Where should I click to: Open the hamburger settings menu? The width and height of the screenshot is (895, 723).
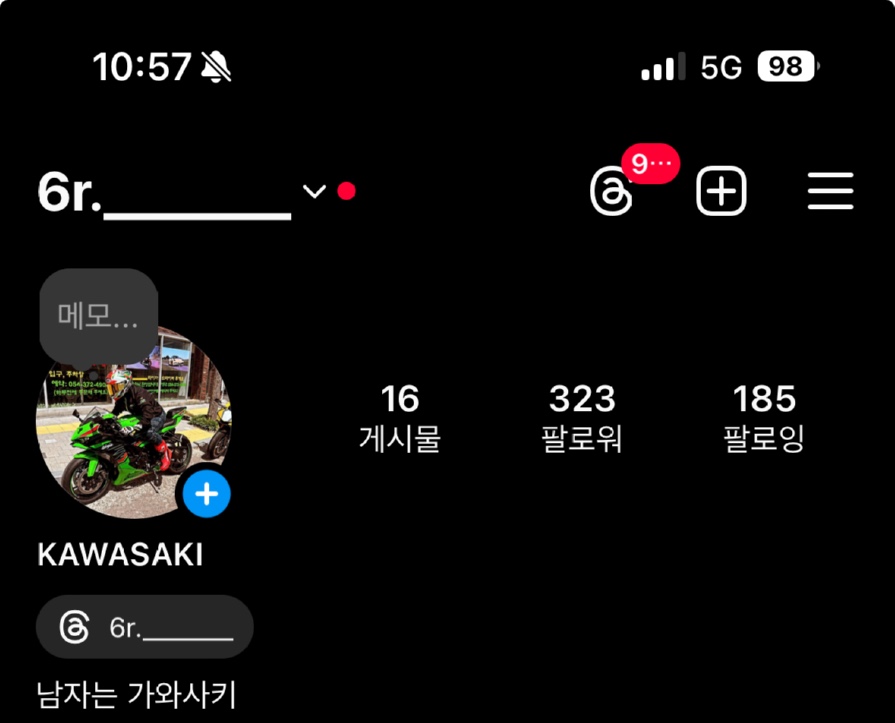coord(830,192)
